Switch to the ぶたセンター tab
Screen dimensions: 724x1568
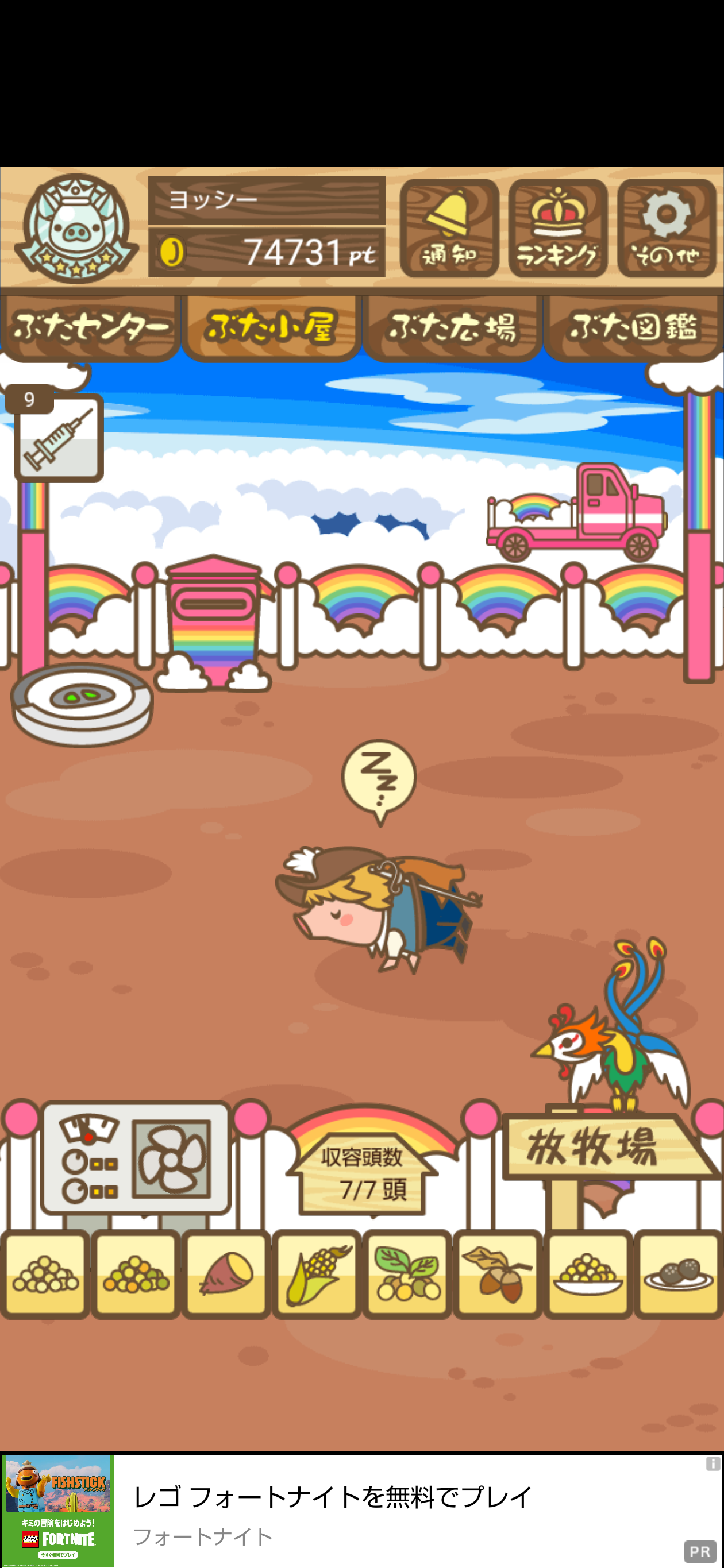pyautogui.click(x=90, y=327)
